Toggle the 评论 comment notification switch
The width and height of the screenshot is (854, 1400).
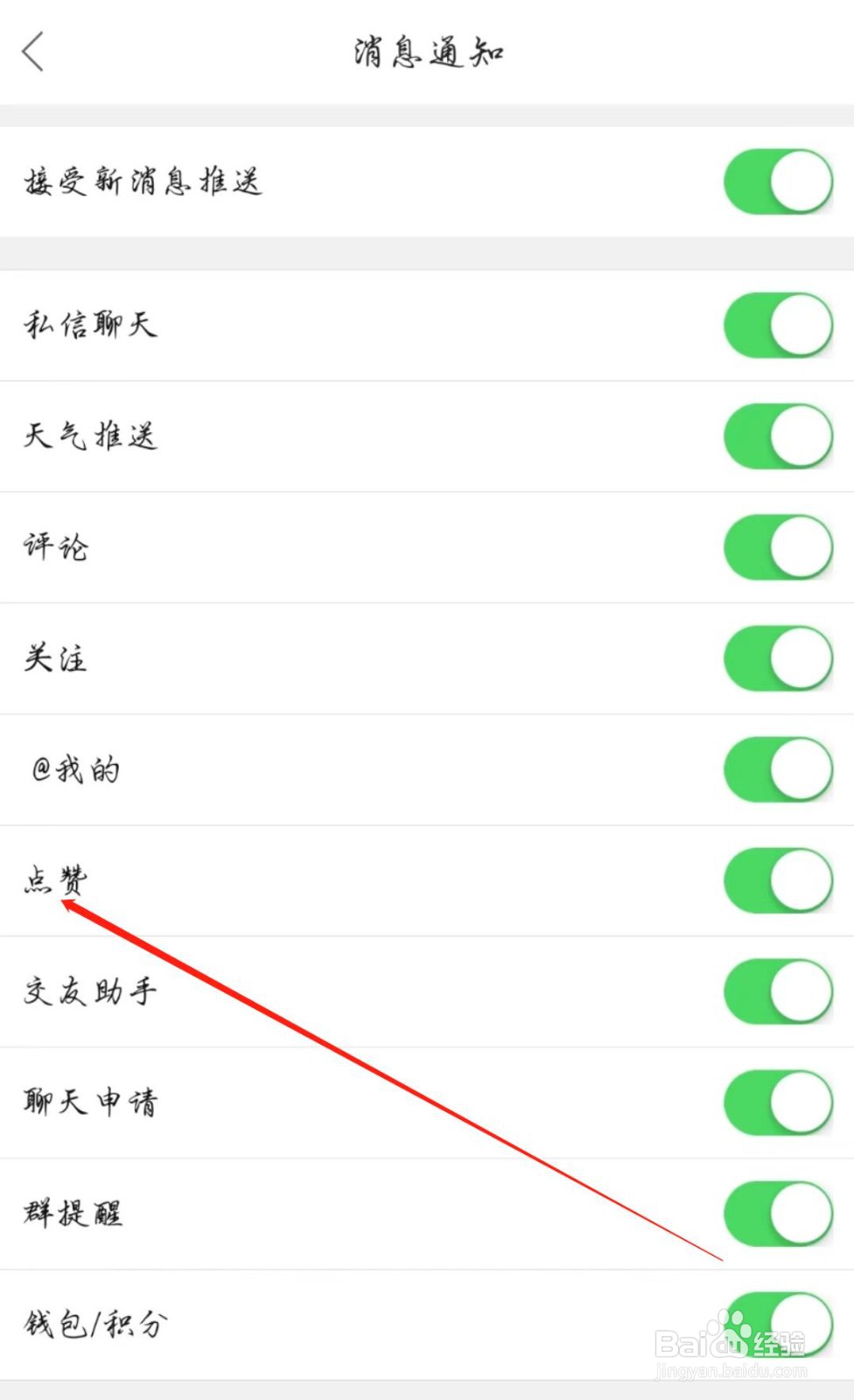pos(777,548)
